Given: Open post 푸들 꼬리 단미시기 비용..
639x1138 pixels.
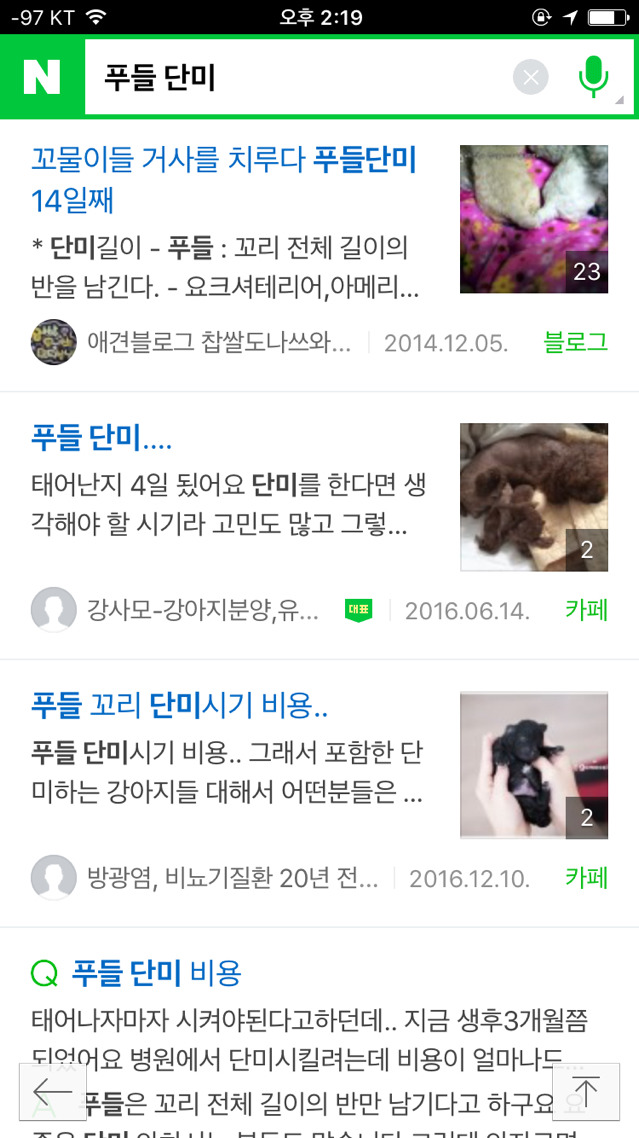Looking at the screenshot, I should 180,705.
